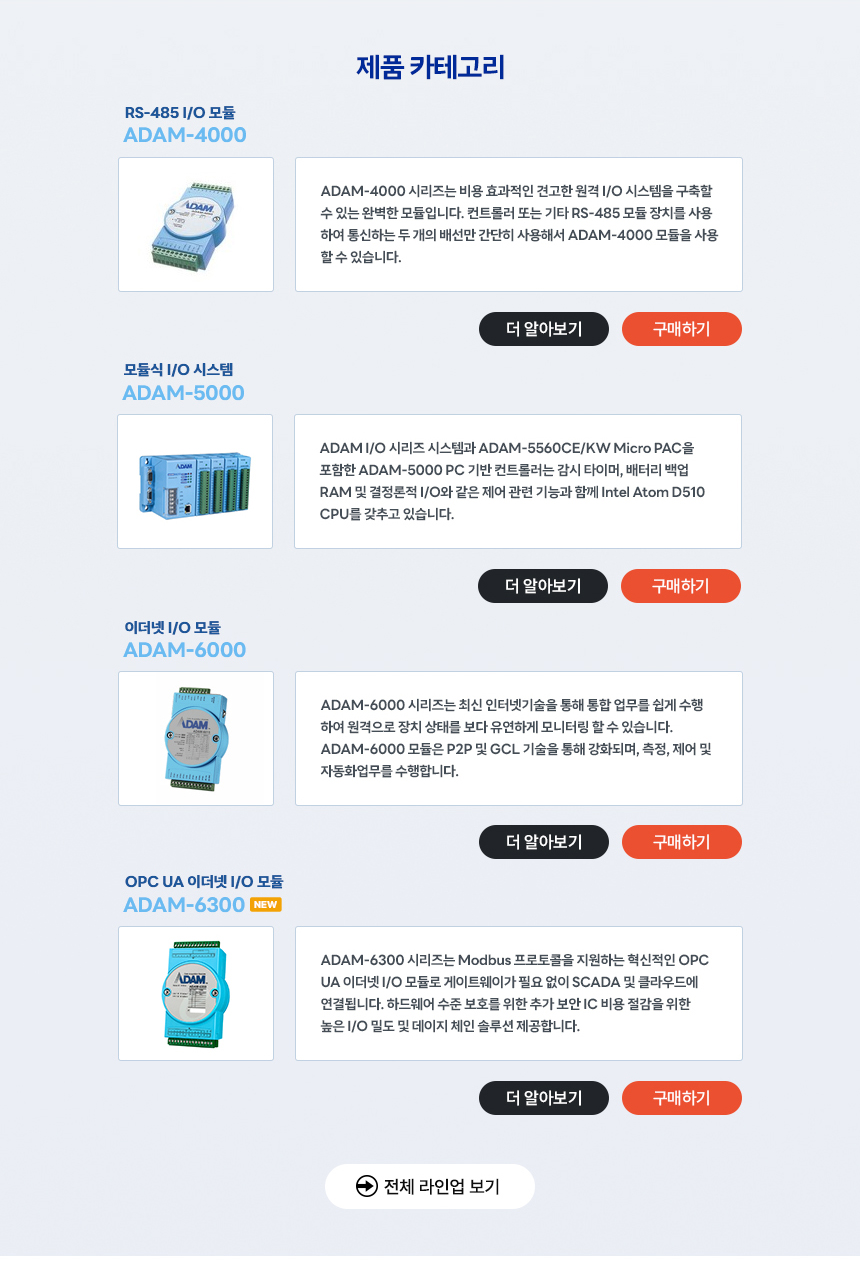Tap 구매하기 for ADAM-4000
860x1266 pixels.
pos(682,329)
